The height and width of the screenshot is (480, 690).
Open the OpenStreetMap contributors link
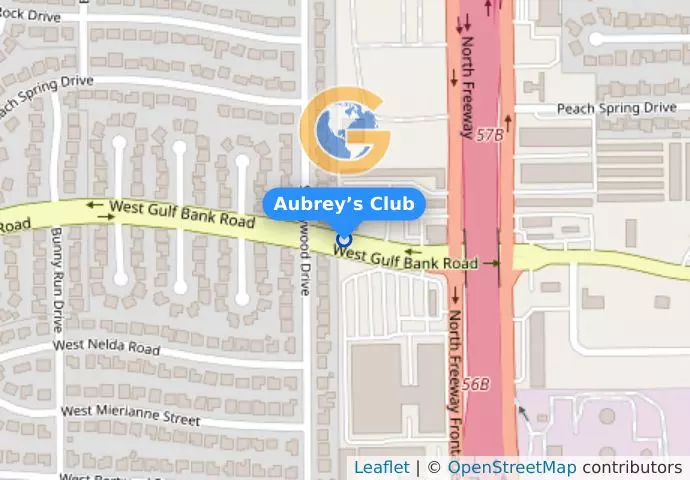coord(511,467)
